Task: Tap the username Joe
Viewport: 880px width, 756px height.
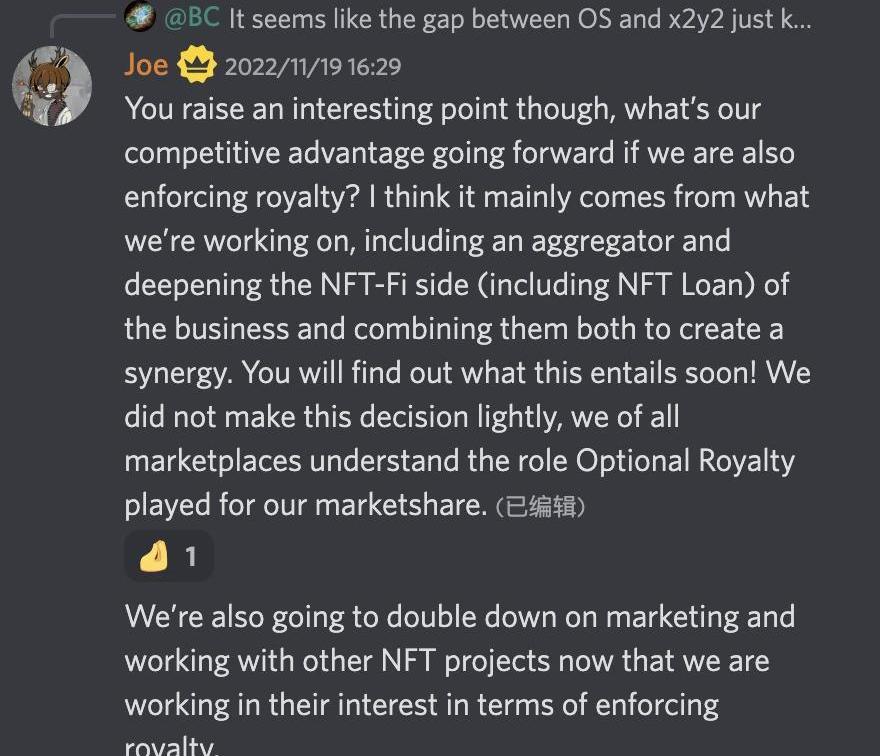Action: point(146,66)
